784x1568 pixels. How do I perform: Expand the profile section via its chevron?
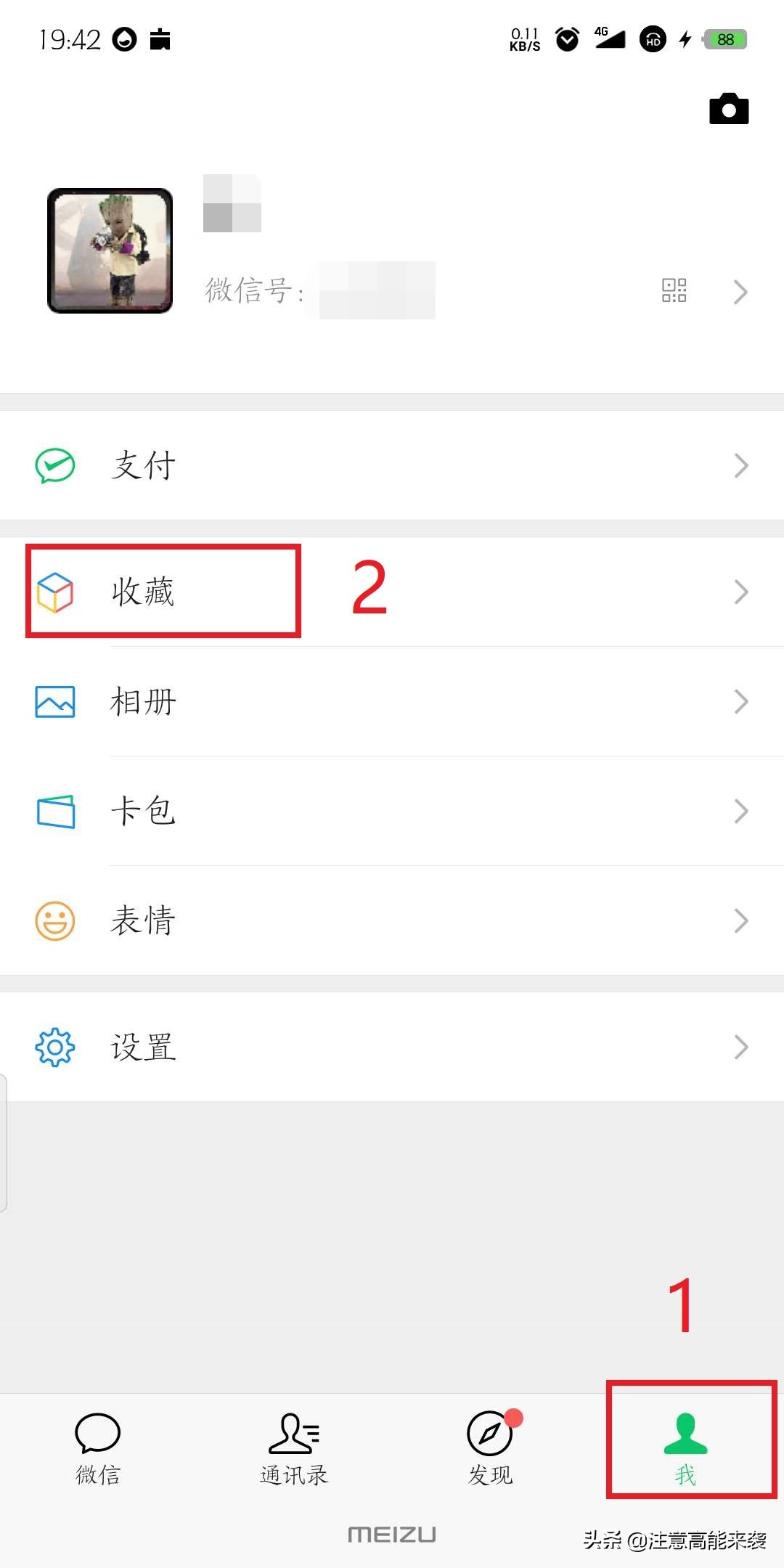click(740, 290)
